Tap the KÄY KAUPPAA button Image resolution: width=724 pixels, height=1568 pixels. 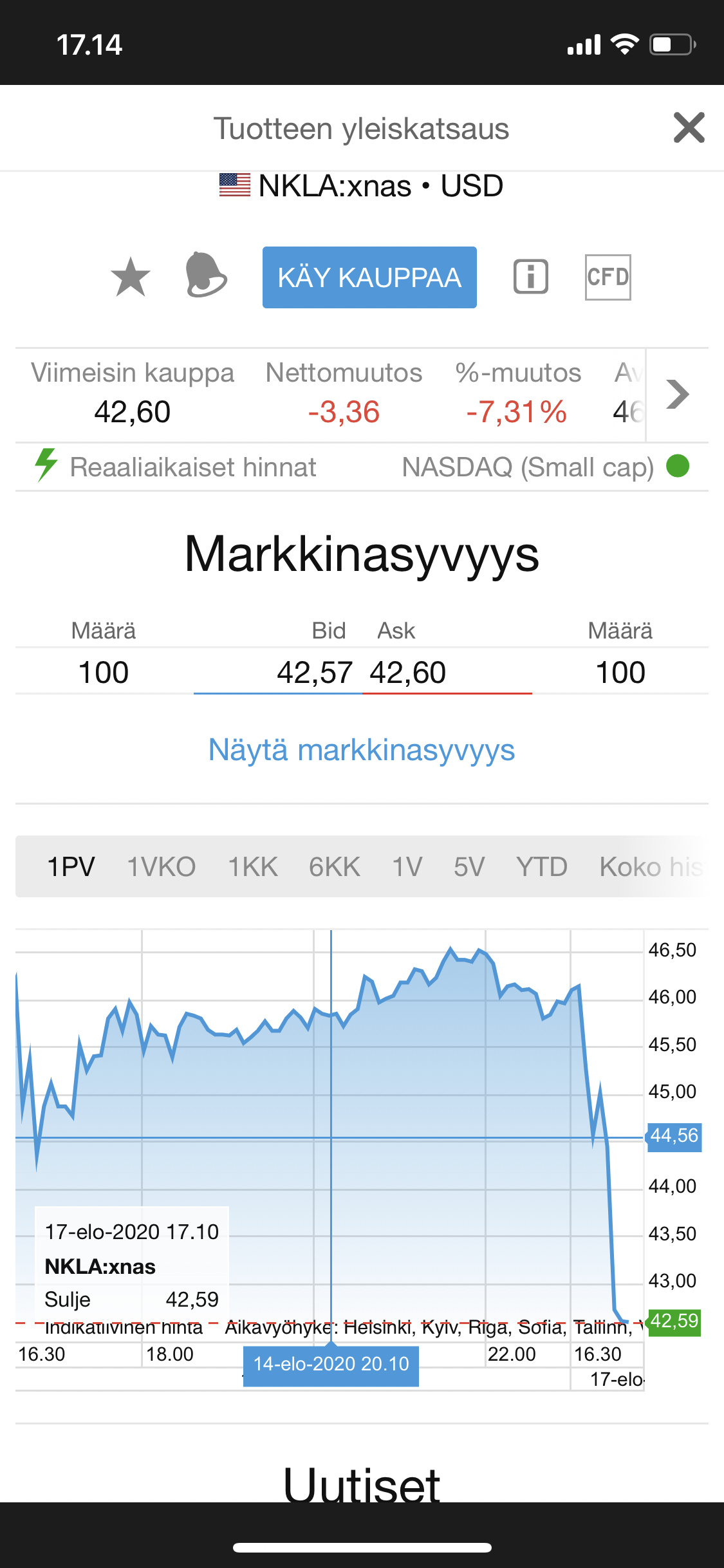[x=369, y=277]
